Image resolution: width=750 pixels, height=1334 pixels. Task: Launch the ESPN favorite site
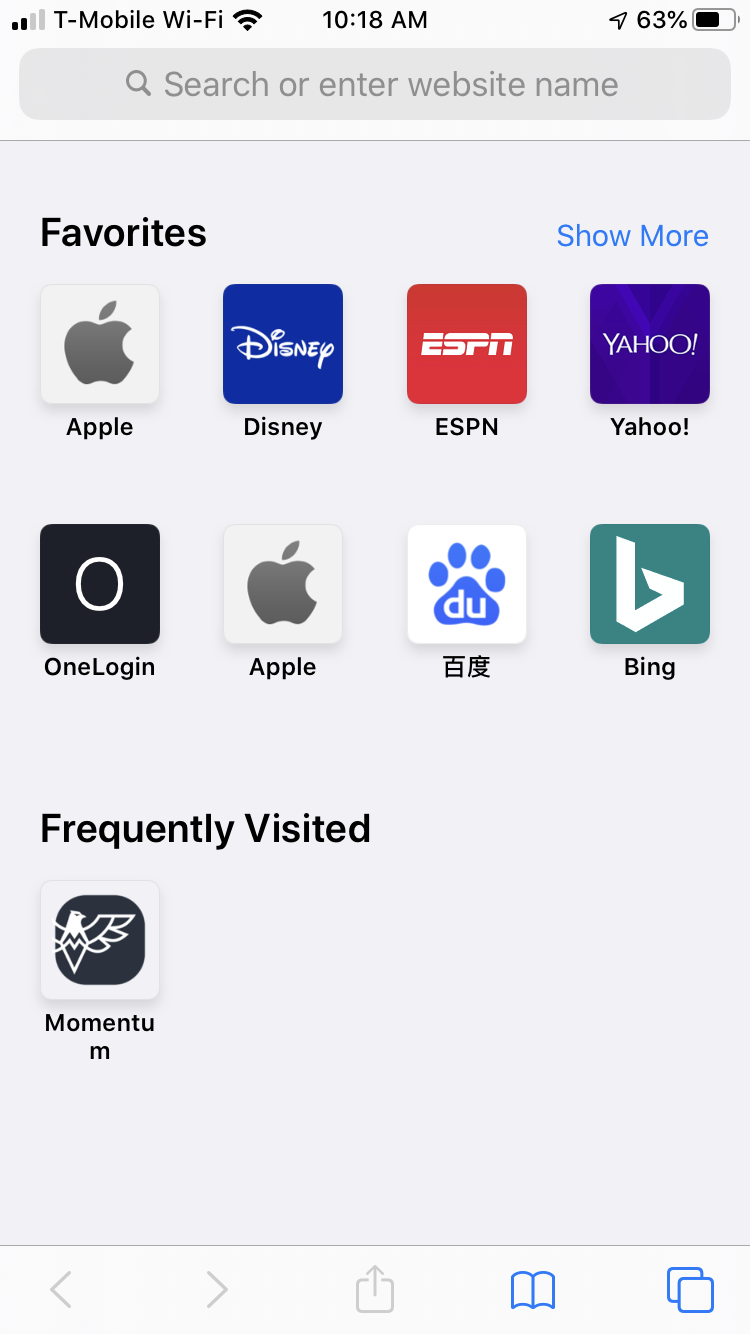coord(466,344)
